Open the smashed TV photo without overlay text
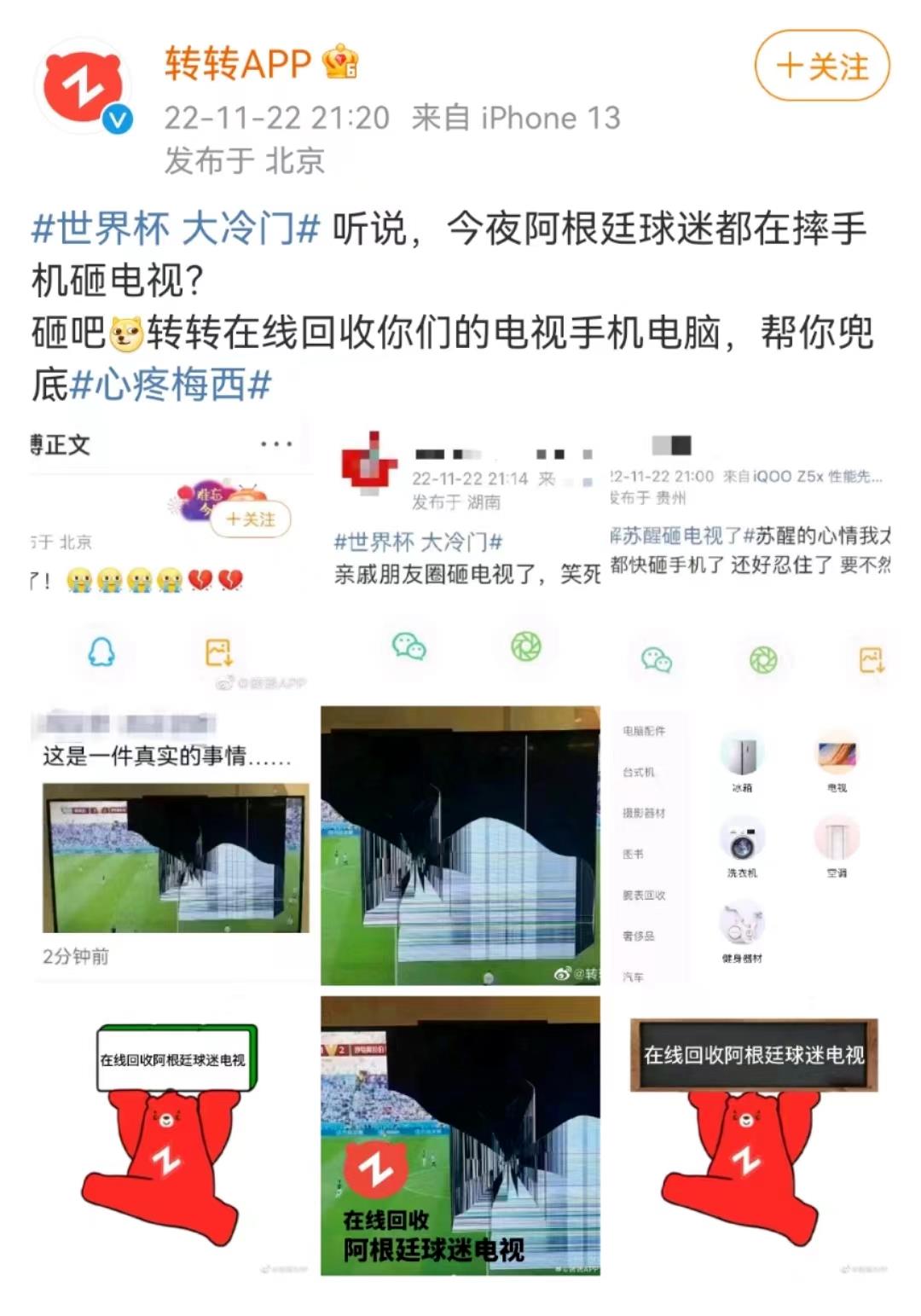Screen dimensions: 921x1316 (x=460, y=844)
